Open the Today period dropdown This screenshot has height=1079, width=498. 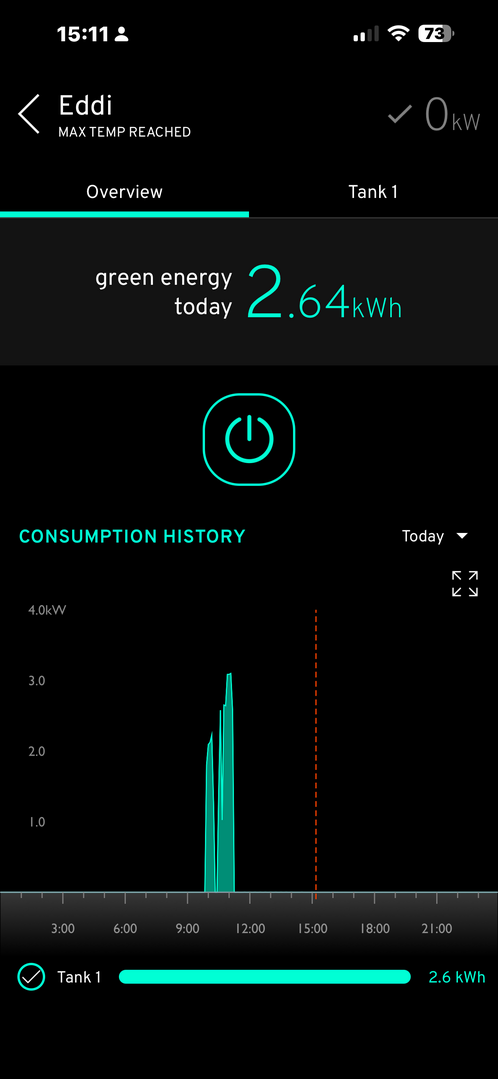pos(435,536)
